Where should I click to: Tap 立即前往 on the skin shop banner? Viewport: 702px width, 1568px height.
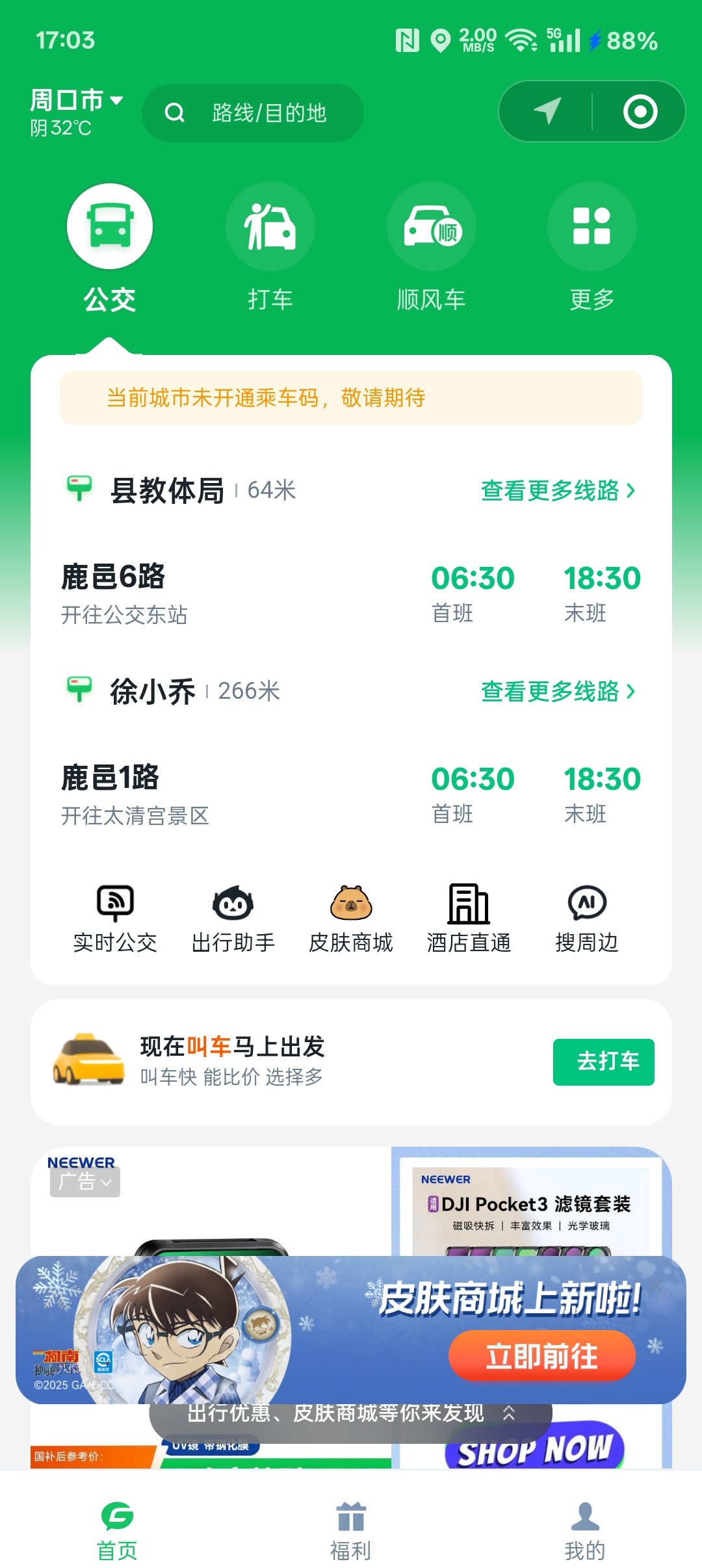(x=541, y=1356)
